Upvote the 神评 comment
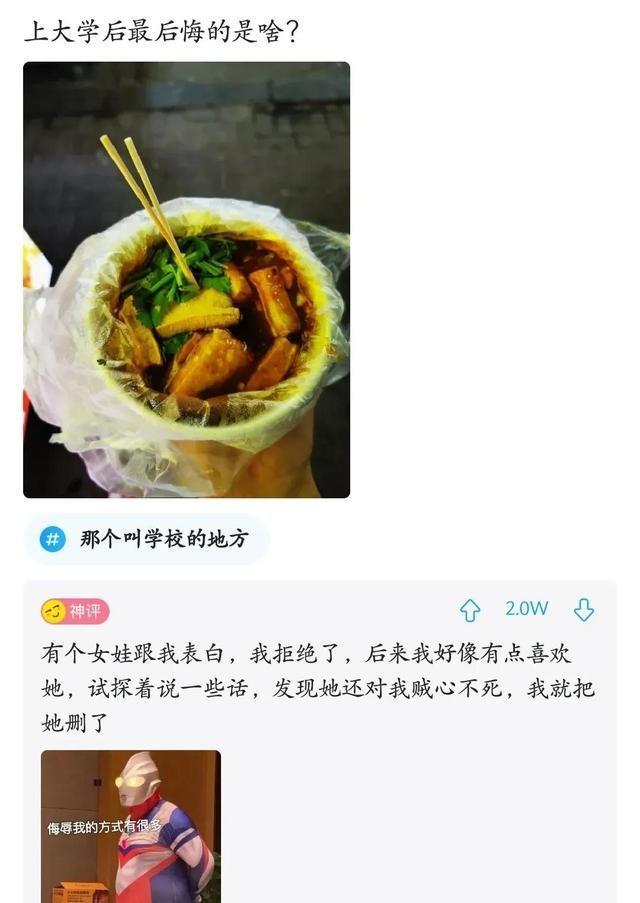This screenshot has width=640, height=903. (x=470, y=610)
